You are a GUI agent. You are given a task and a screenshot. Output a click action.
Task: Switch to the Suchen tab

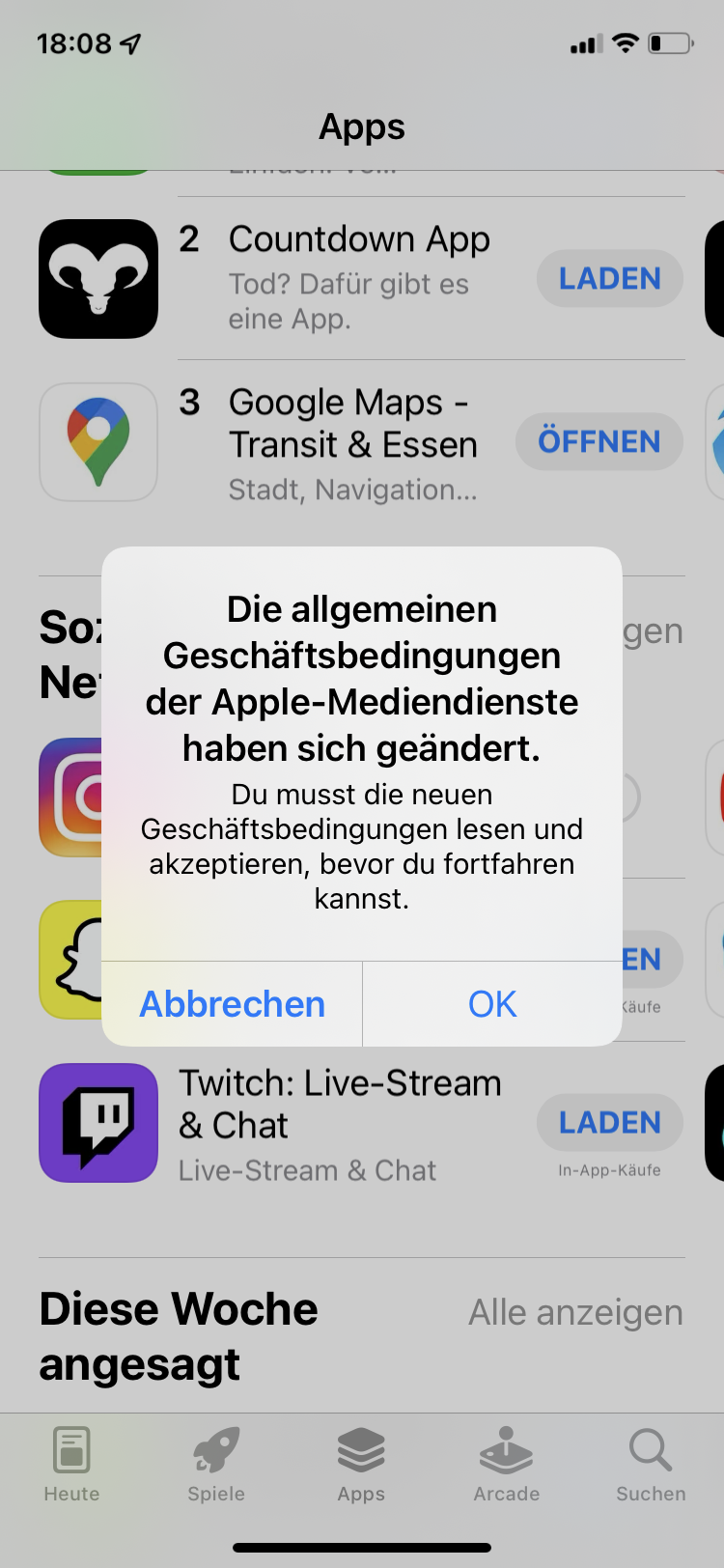pyautogui.click(x=651, y=1465)
